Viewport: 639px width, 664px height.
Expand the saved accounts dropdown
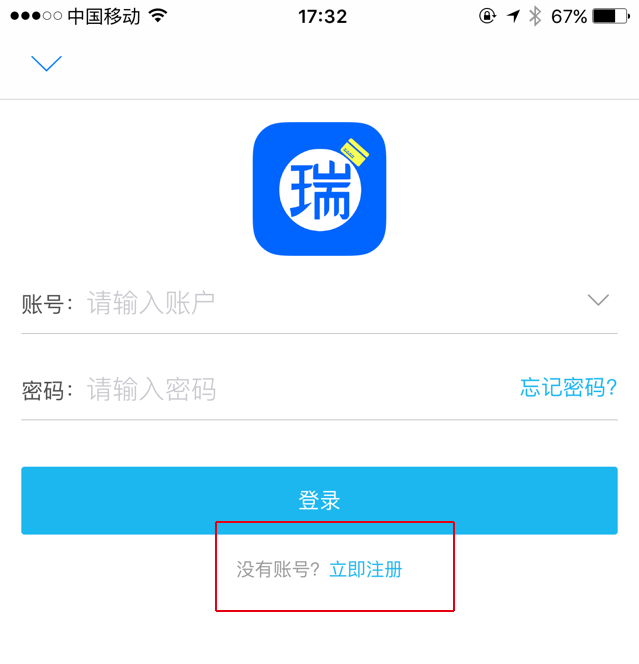(x=598, y=300)
